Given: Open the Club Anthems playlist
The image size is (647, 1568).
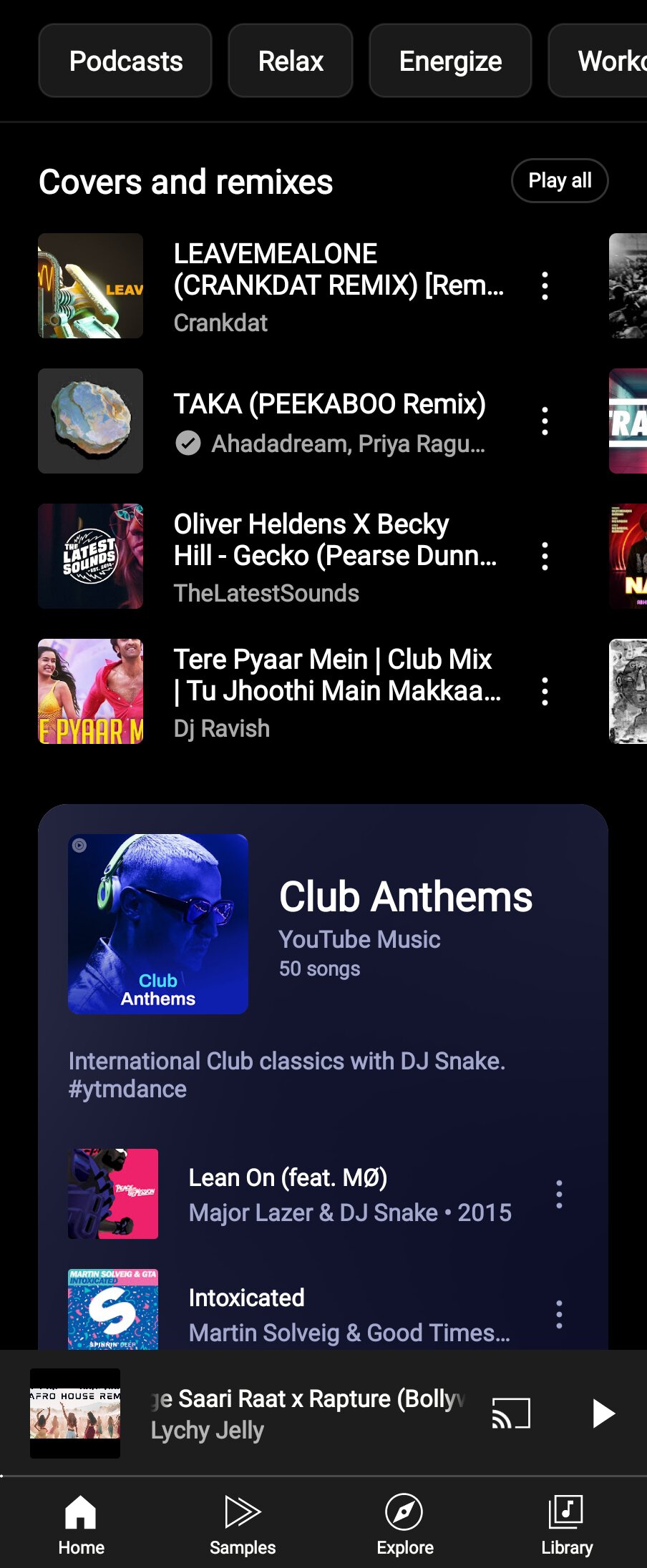Looking at the screenshot, I should (x=405, y=897).
